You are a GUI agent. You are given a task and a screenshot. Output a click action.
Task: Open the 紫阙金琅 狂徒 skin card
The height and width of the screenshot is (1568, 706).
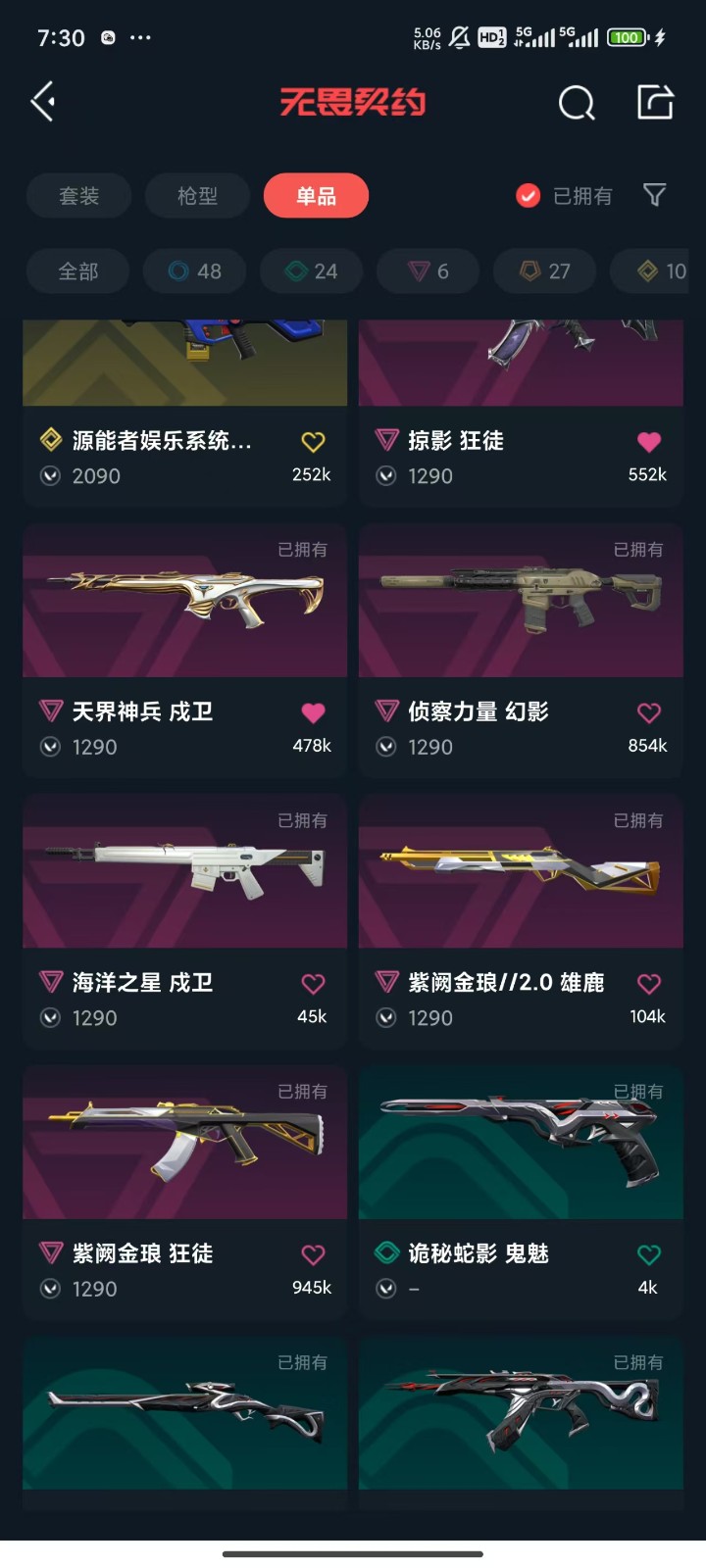click(x=184, y=1143)
